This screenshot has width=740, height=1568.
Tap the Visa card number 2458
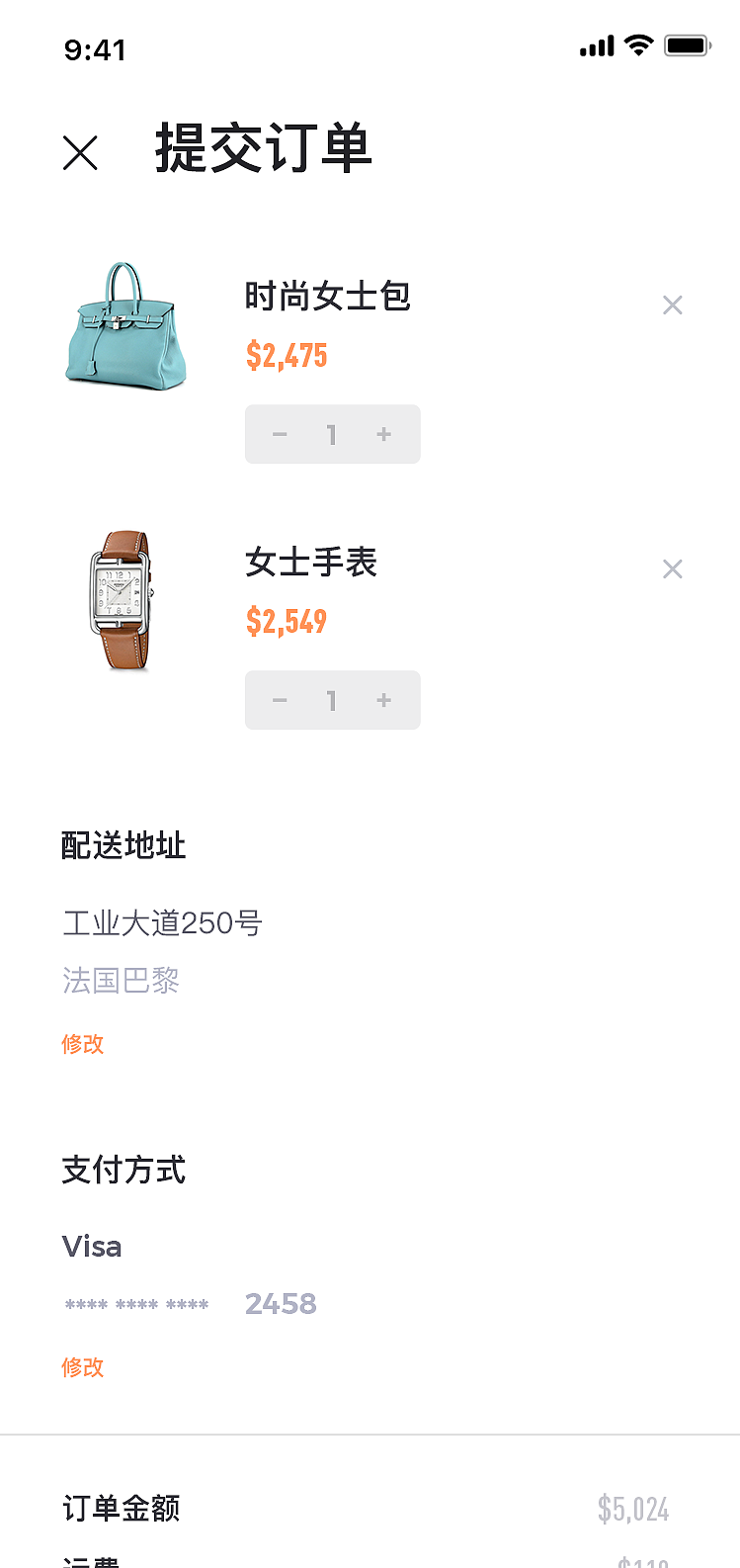pyautogui.click(x=281, y=1303)
